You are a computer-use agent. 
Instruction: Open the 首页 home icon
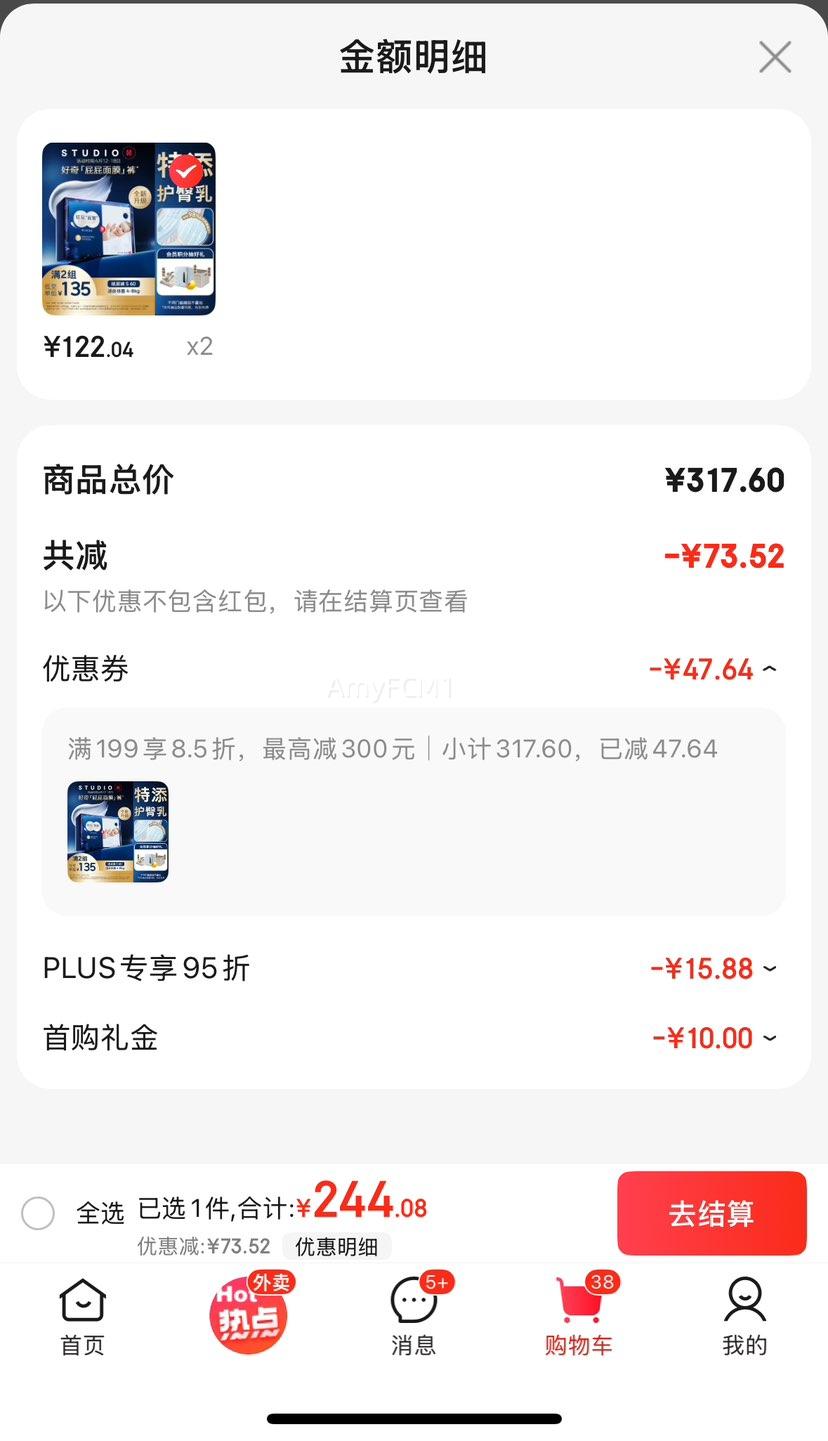click(80, 1315)
